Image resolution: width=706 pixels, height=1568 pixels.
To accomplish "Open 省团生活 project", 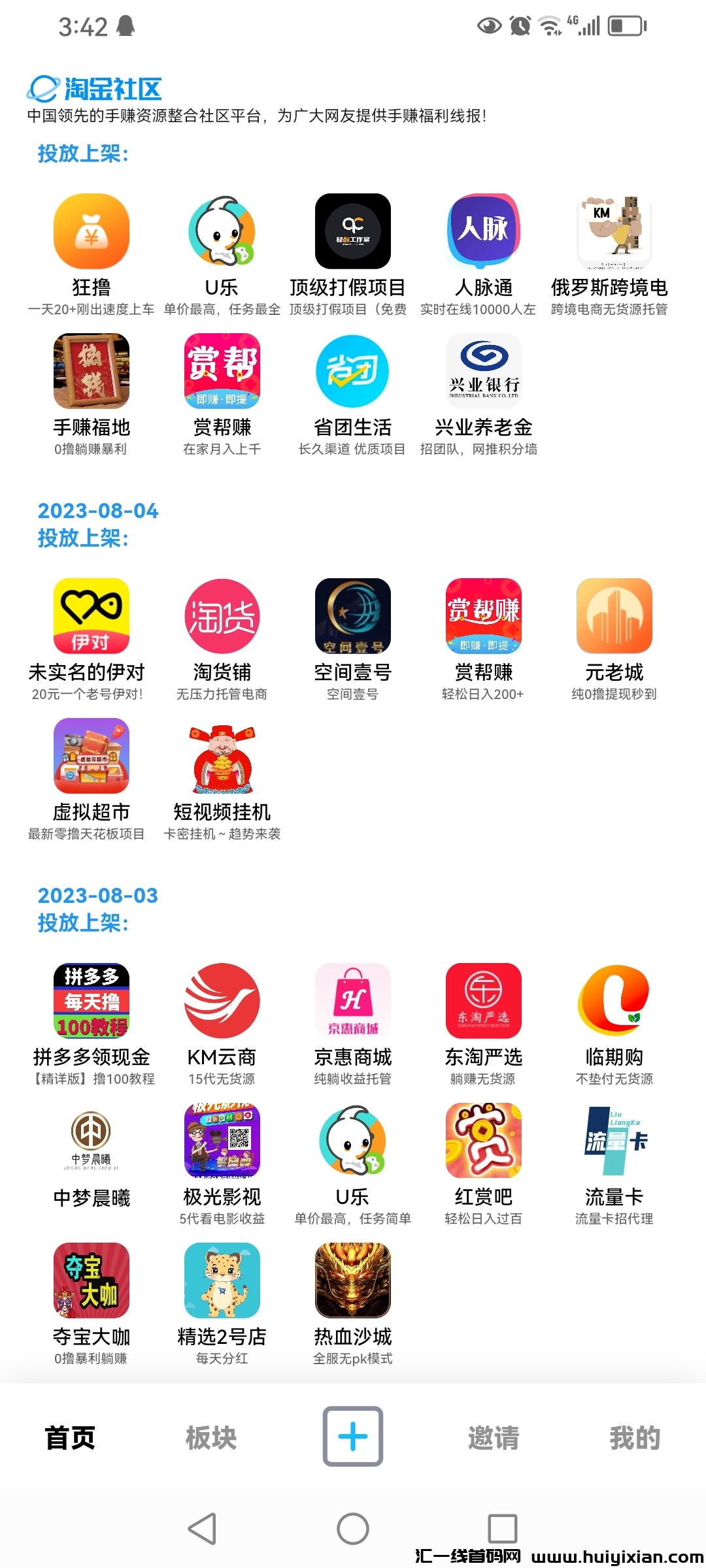I will coord(352,371).
